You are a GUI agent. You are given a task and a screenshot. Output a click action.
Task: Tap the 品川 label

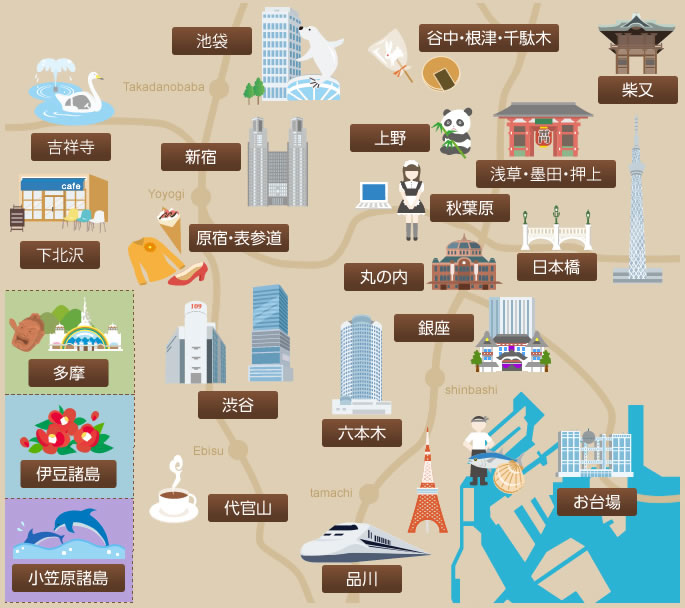(361, 579)
